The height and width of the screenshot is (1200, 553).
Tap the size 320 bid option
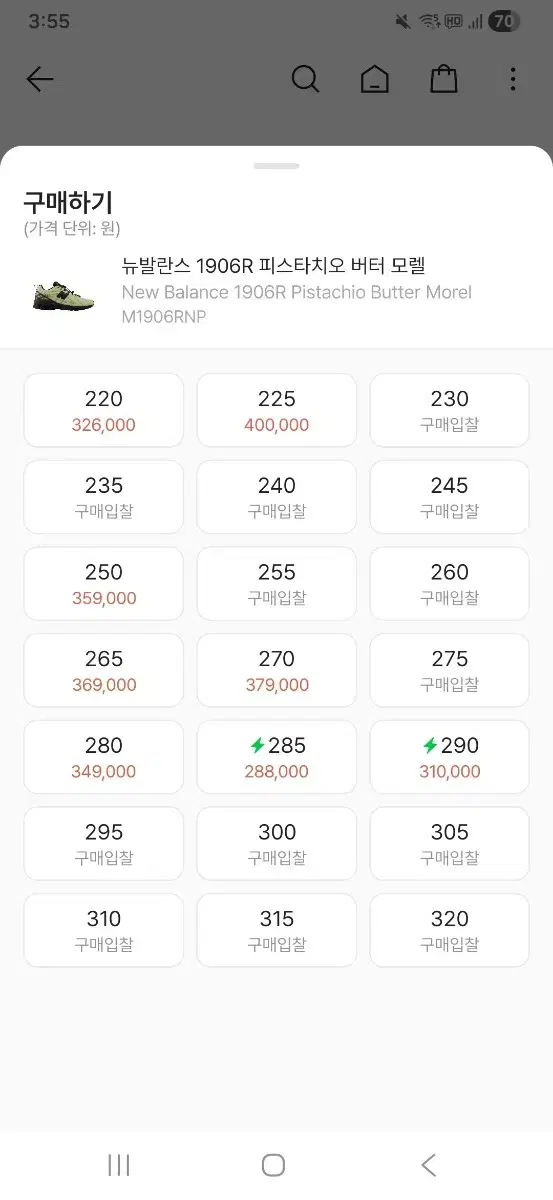(x=450, y=930)
